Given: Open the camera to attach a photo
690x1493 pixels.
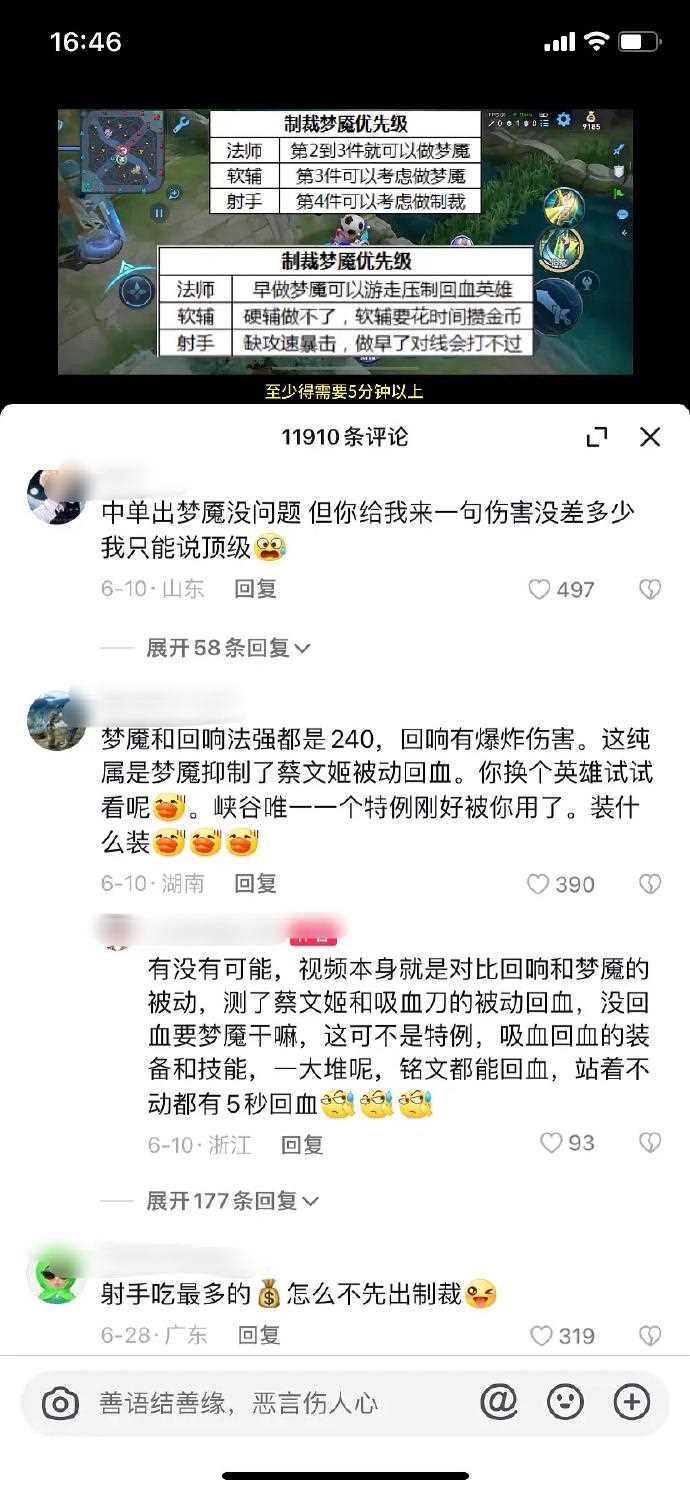Looking at the screenshot, I should [60, 1403].
